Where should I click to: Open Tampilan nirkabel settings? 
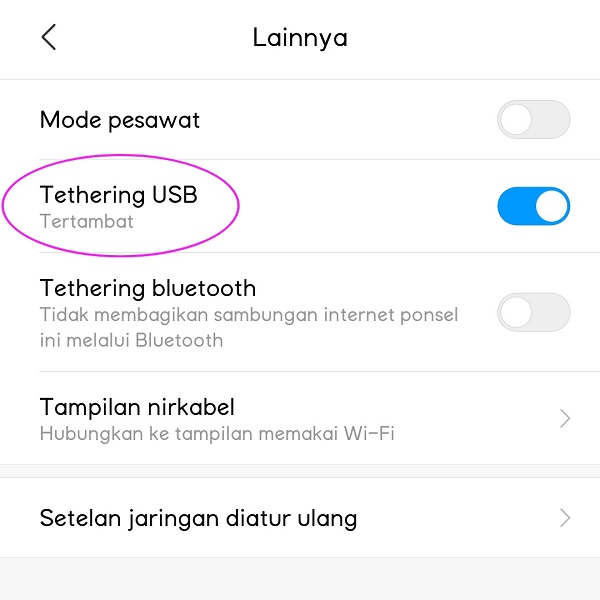tap(300, 419)
